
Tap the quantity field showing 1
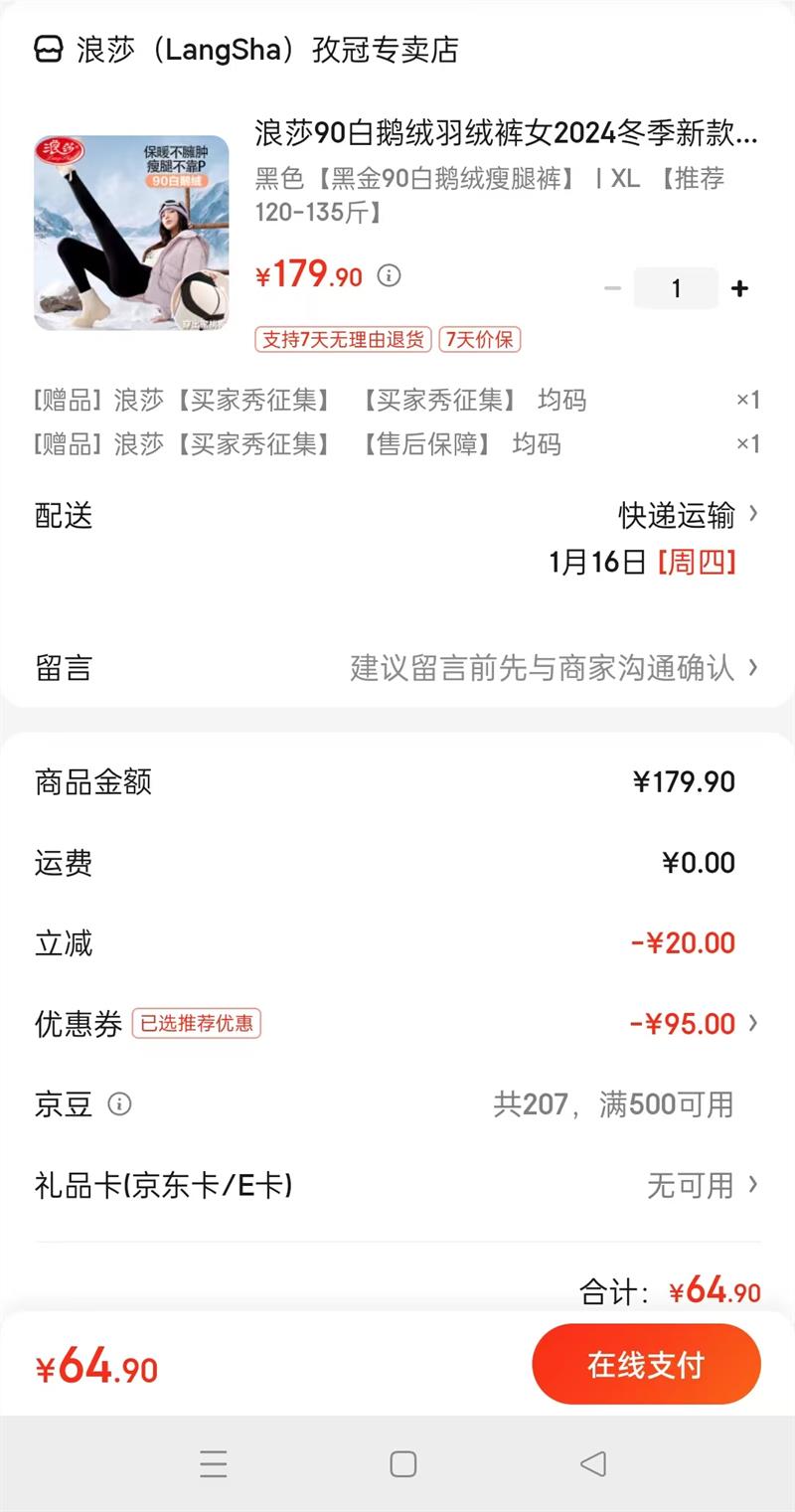point(676,287)
